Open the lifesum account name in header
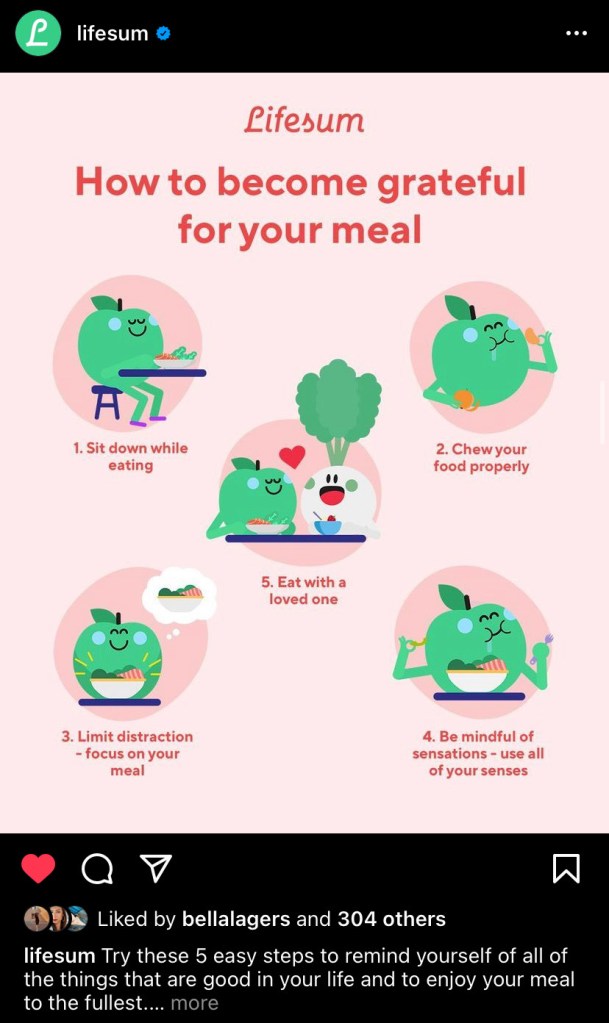 click(112, 33)
